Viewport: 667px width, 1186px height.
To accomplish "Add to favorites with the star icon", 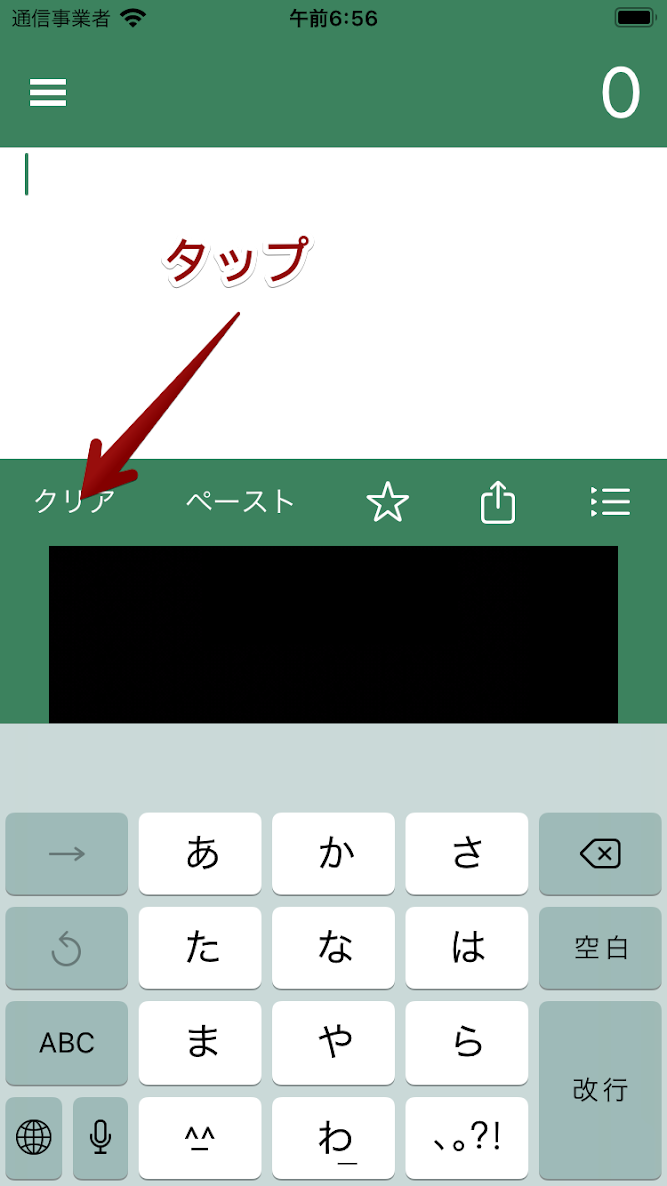I will 388,502.
